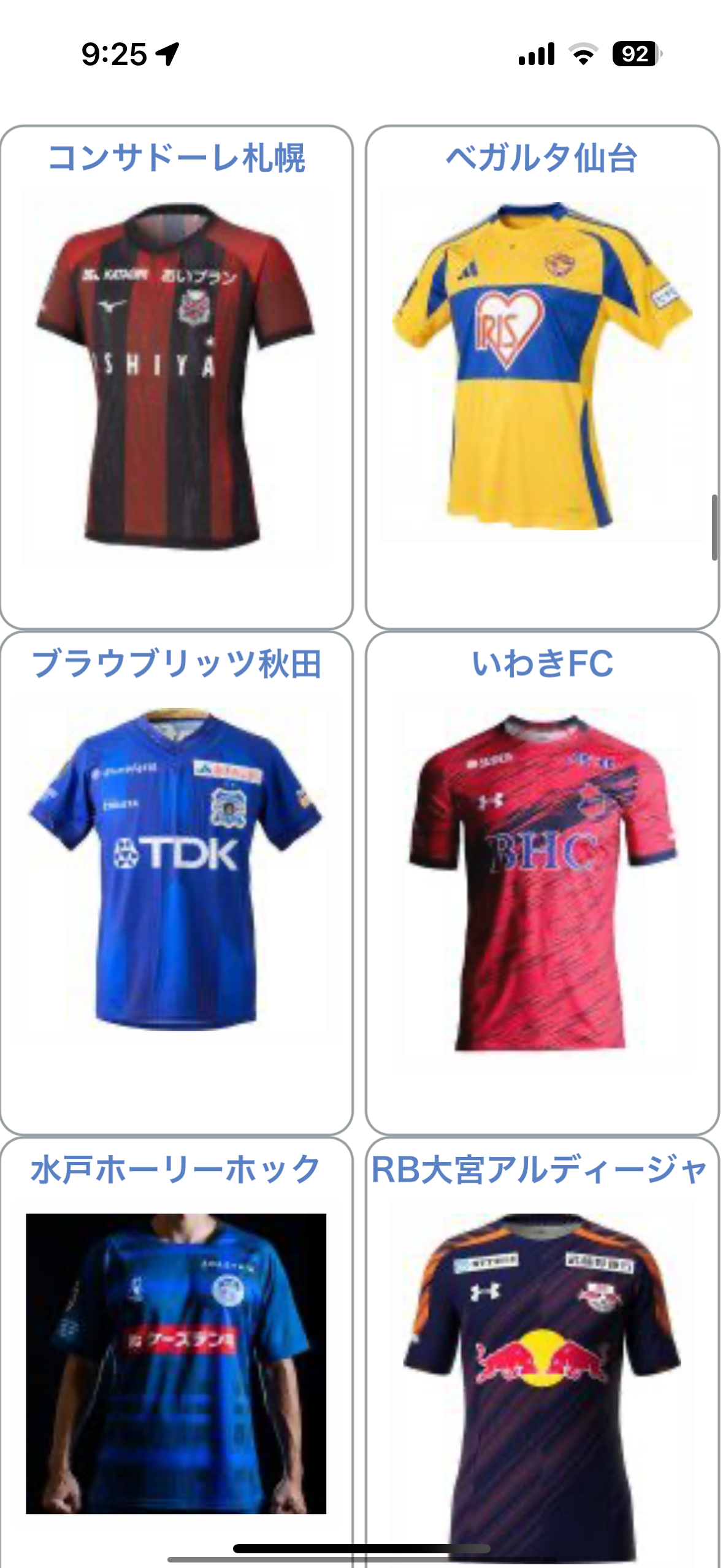Open ブラウブリッツ秋田 card
This screenshot has height=1568, width=723.
pyautogui.click(x=177, y=882)
